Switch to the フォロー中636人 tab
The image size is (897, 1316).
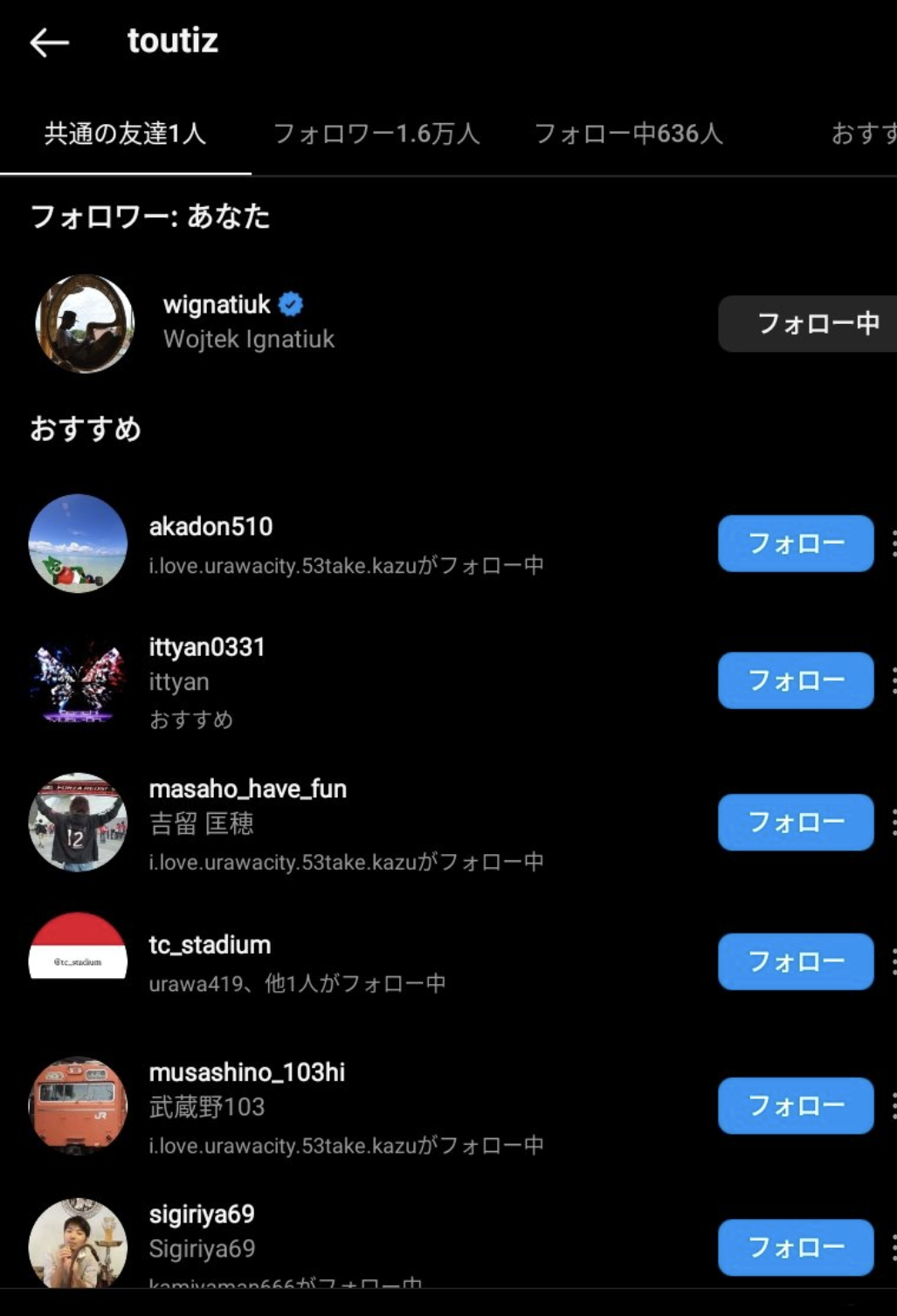(x=628, y=134)
